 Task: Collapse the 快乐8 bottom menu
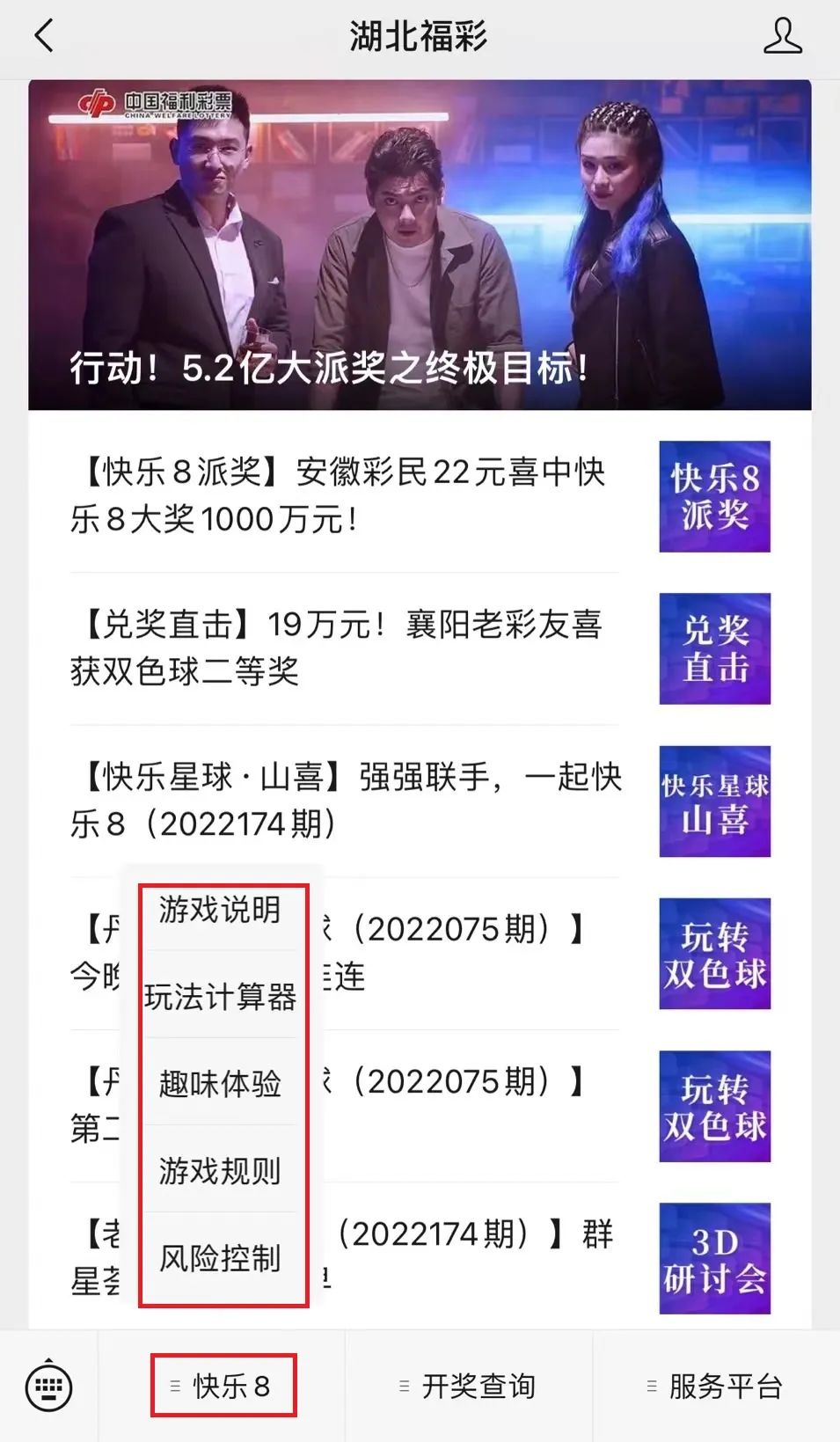223,1387
